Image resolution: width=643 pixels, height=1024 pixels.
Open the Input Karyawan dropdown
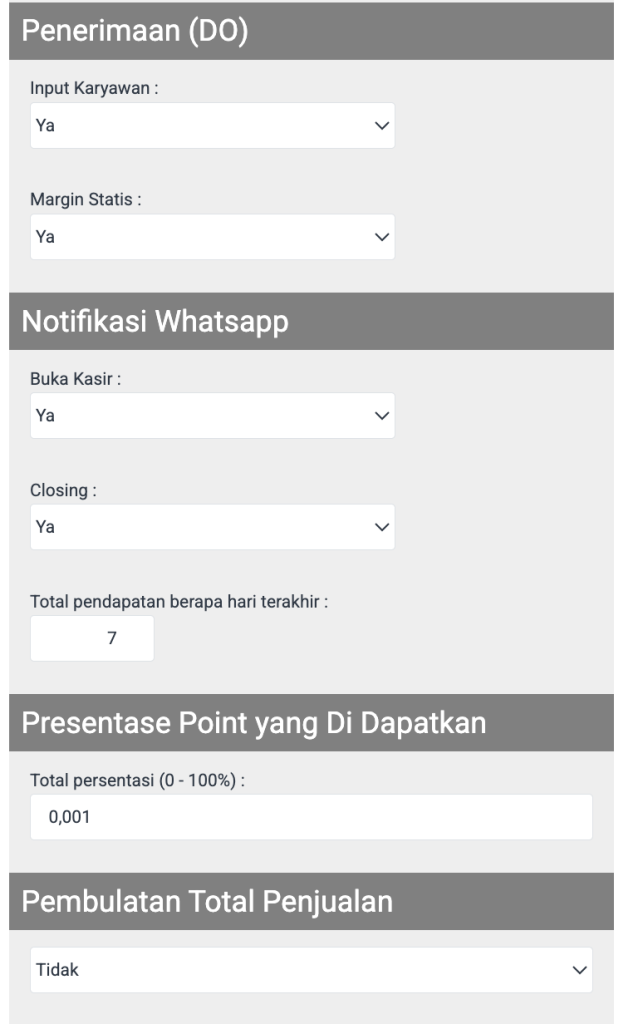tap(212, 126)
